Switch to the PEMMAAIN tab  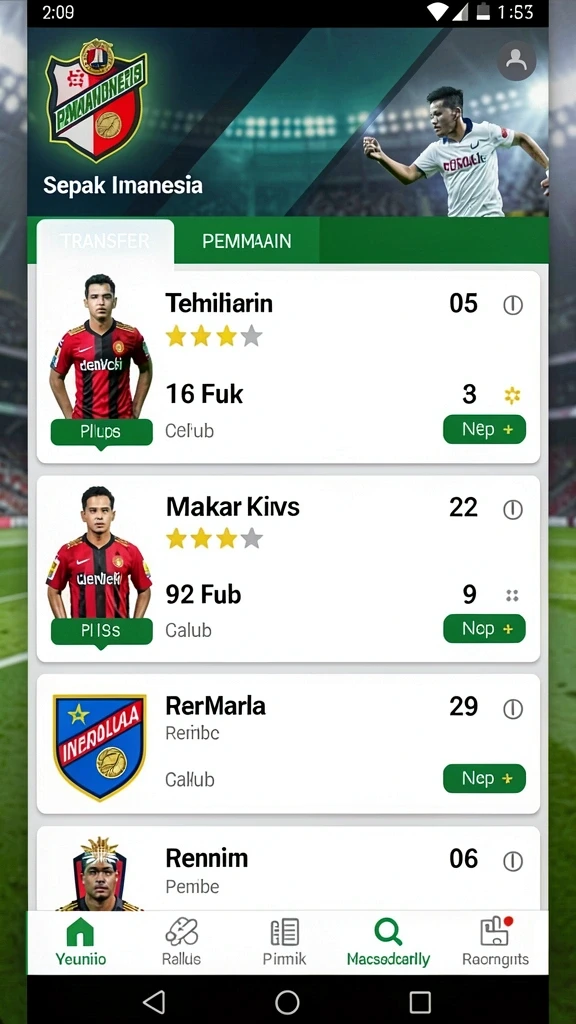click(247, 241)
